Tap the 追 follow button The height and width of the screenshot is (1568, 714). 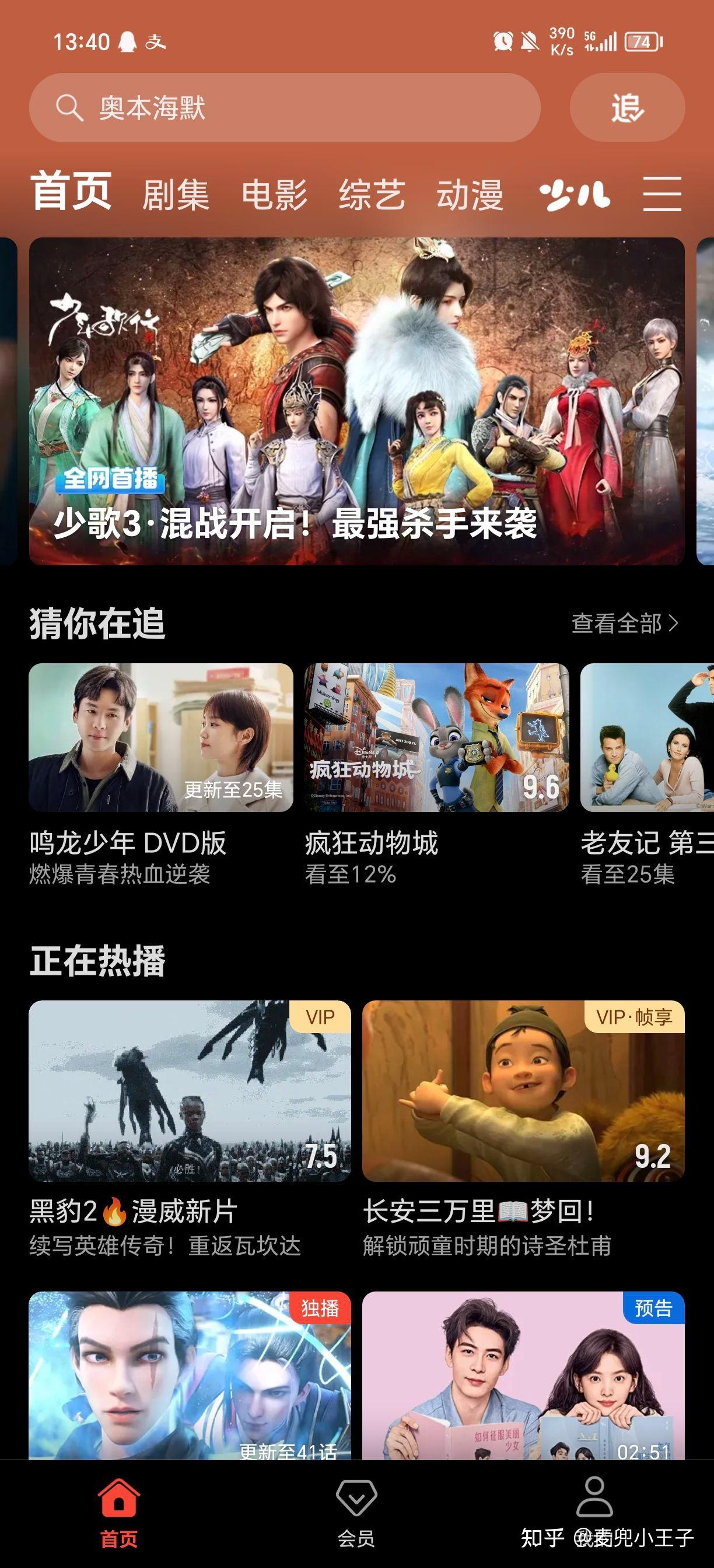click(x=627, y=108)
